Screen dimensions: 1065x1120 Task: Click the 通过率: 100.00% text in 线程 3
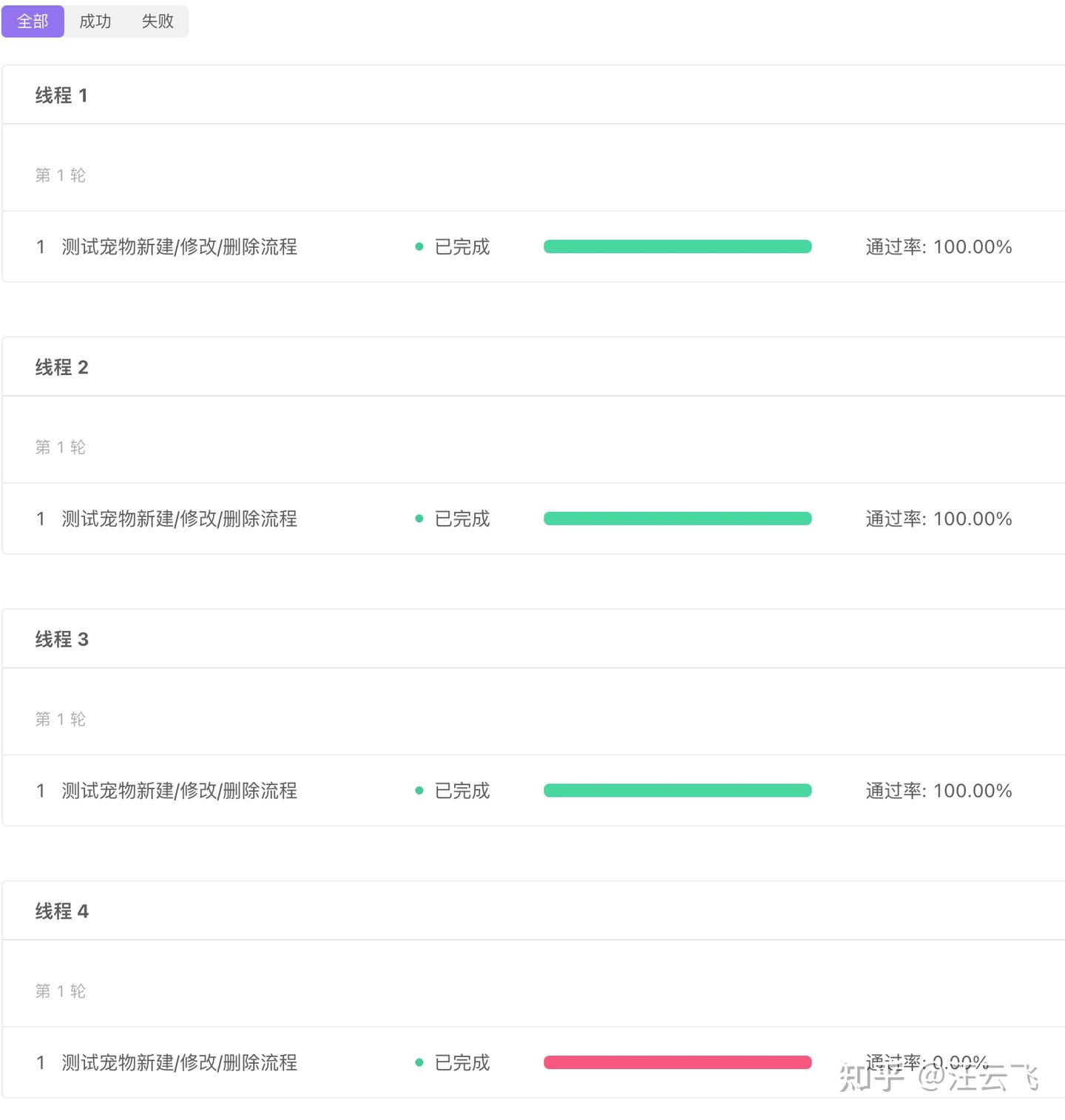938,790
